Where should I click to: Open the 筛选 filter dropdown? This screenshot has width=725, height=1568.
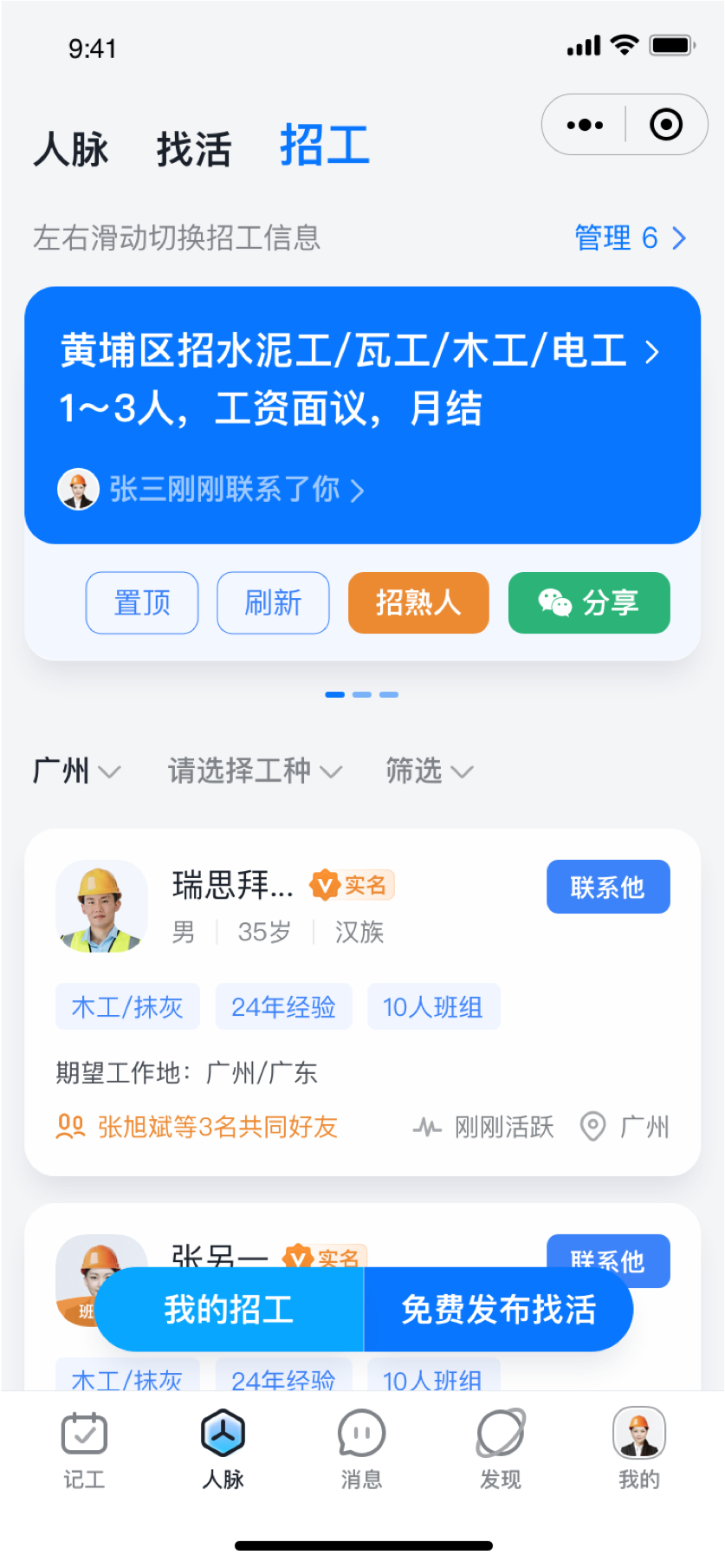[x=429, y=771]
